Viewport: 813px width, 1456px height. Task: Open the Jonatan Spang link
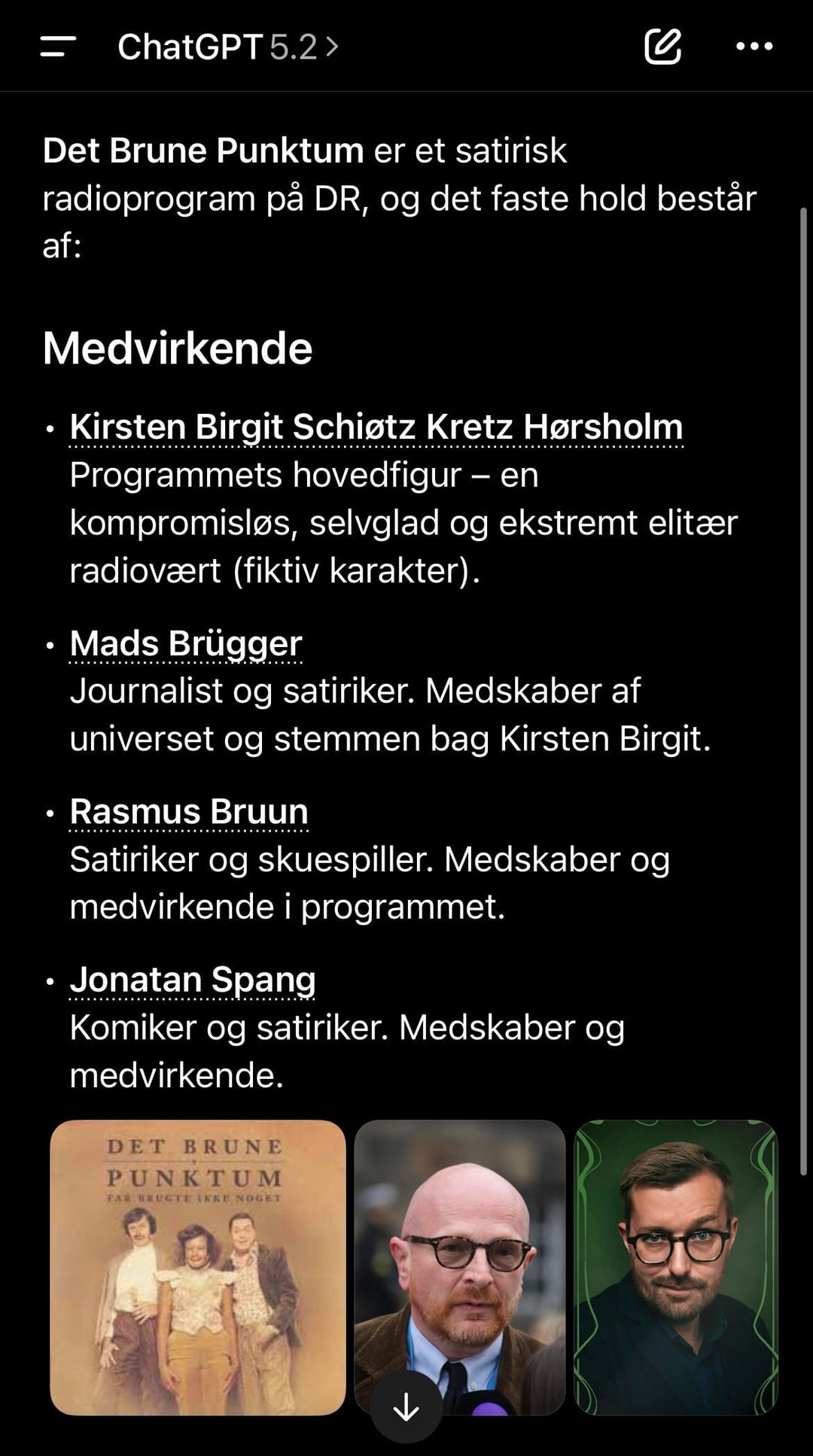click(193, 980)
